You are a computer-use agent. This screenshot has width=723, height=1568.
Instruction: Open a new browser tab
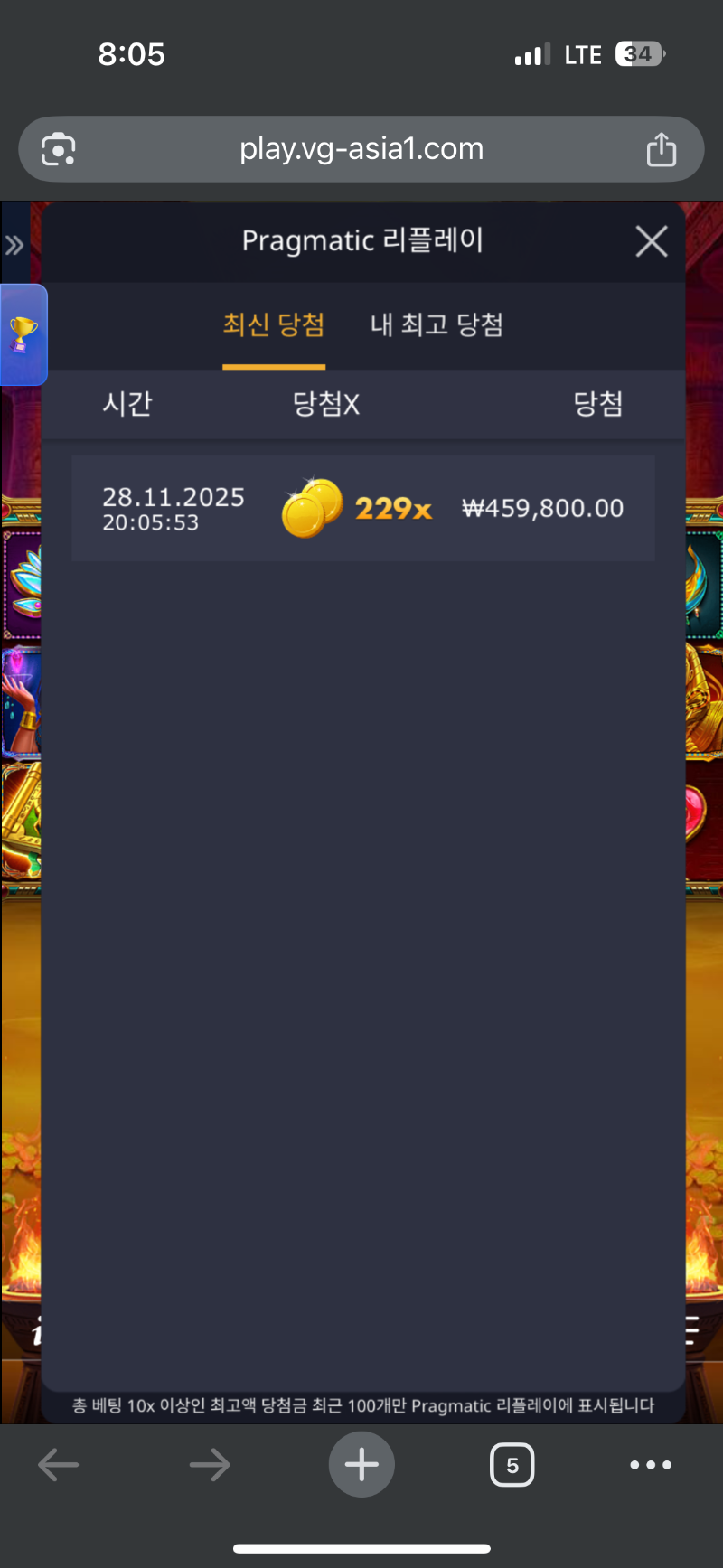point(361,1465)
